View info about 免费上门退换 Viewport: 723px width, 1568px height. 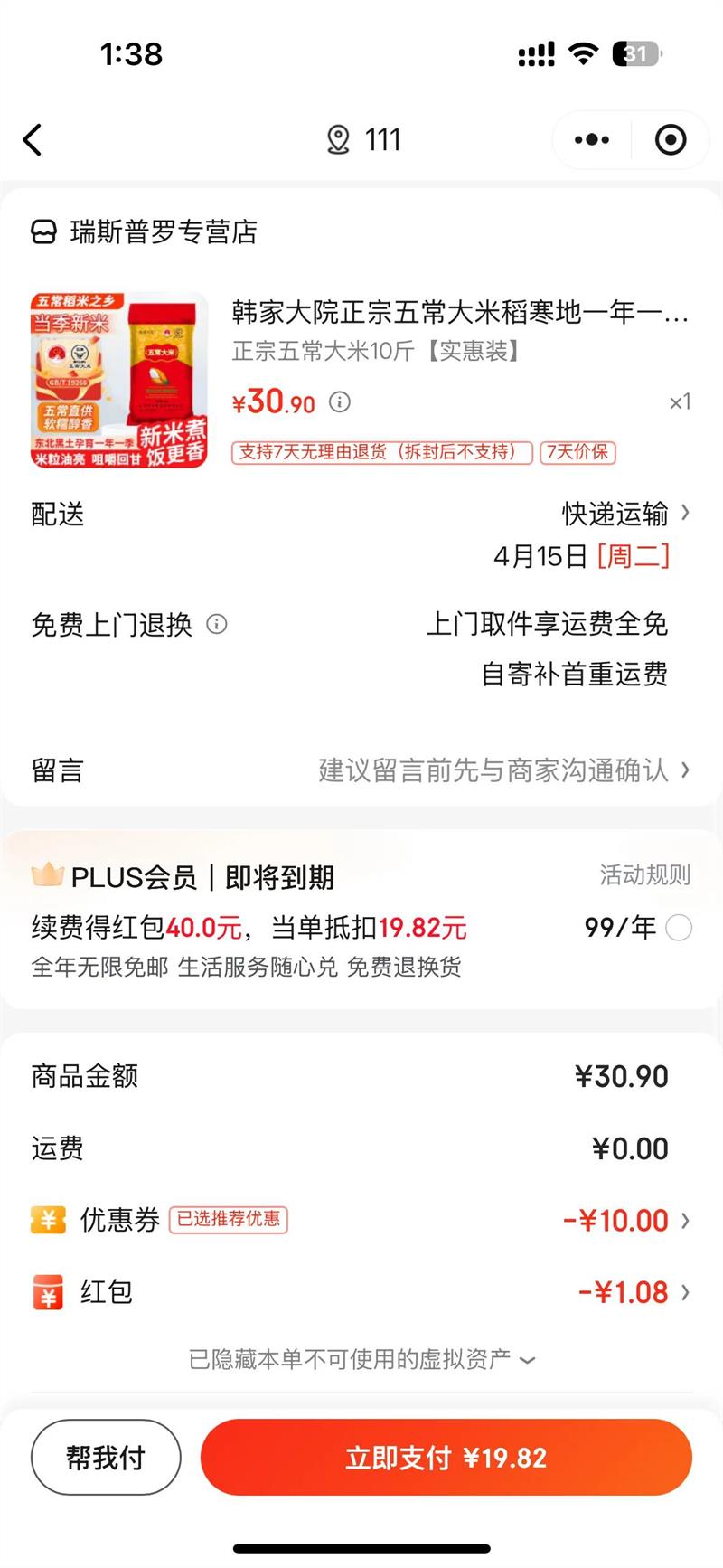(x=217, y=624)
